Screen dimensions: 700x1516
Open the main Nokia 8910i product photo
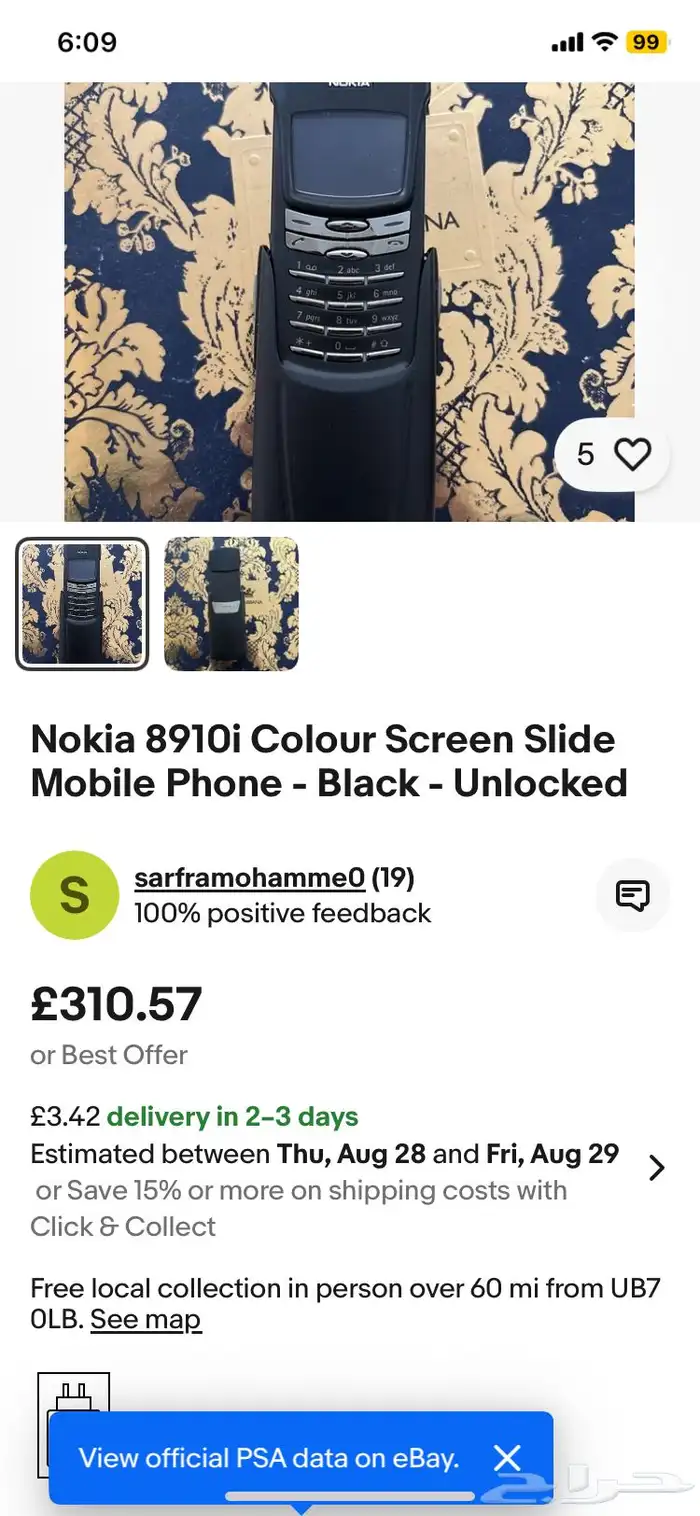coord(349,301)
